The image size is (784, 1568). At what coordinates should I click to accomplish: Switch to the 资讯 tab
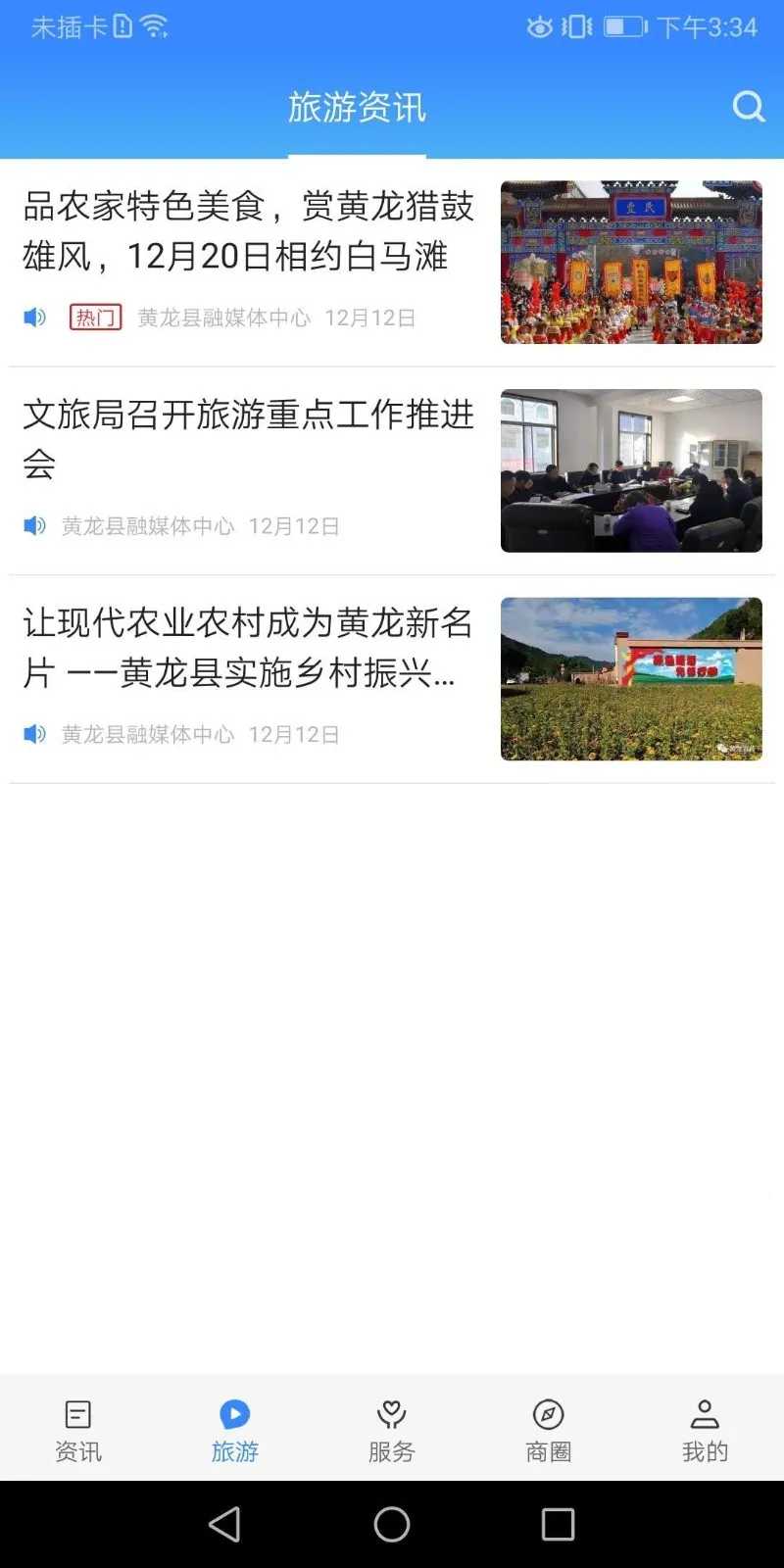click(78, 1430)
